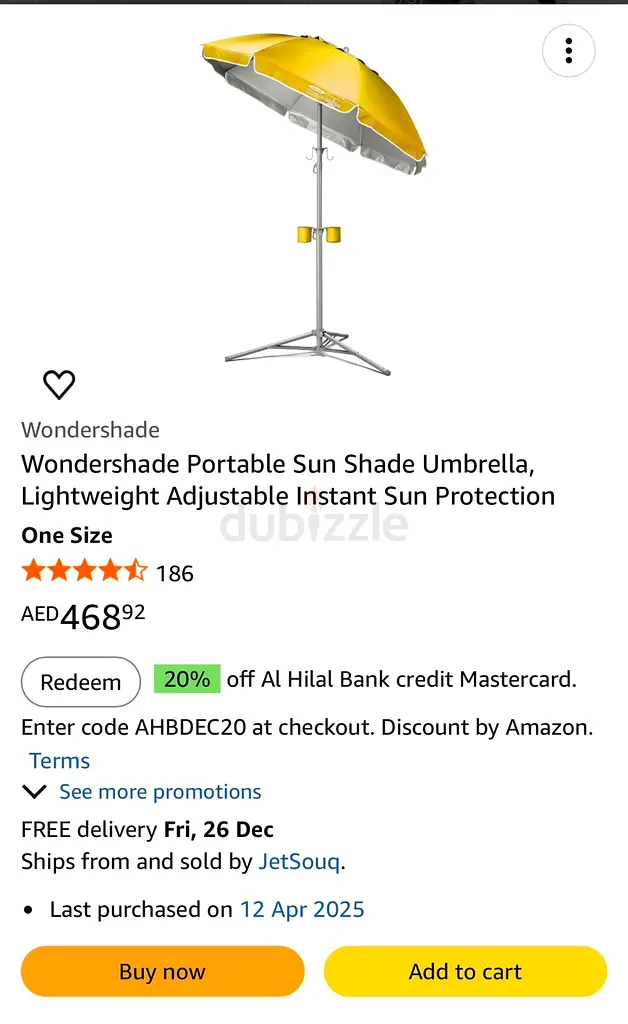Viewport: 628px width, 1024px height.
Task: Open the JetSouq seller page
Action: point(299,861)
